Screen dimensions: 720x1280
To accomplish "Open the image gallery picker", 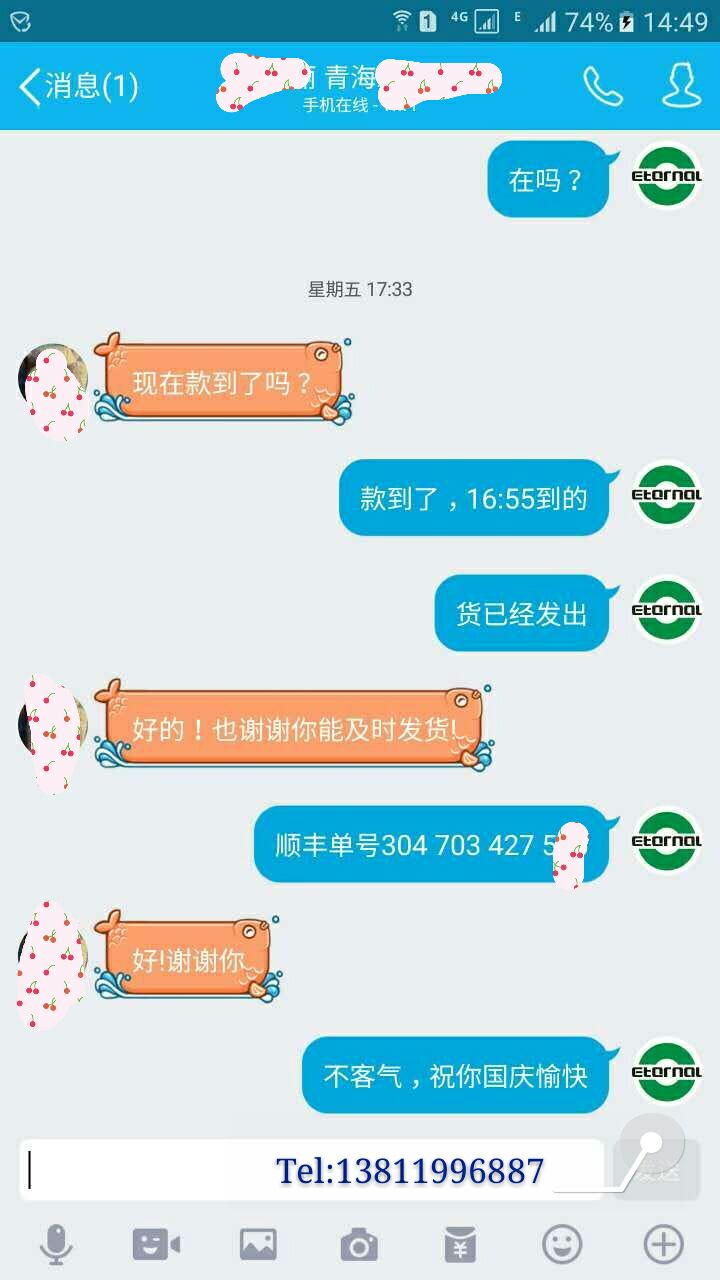I will point(258,1245).
